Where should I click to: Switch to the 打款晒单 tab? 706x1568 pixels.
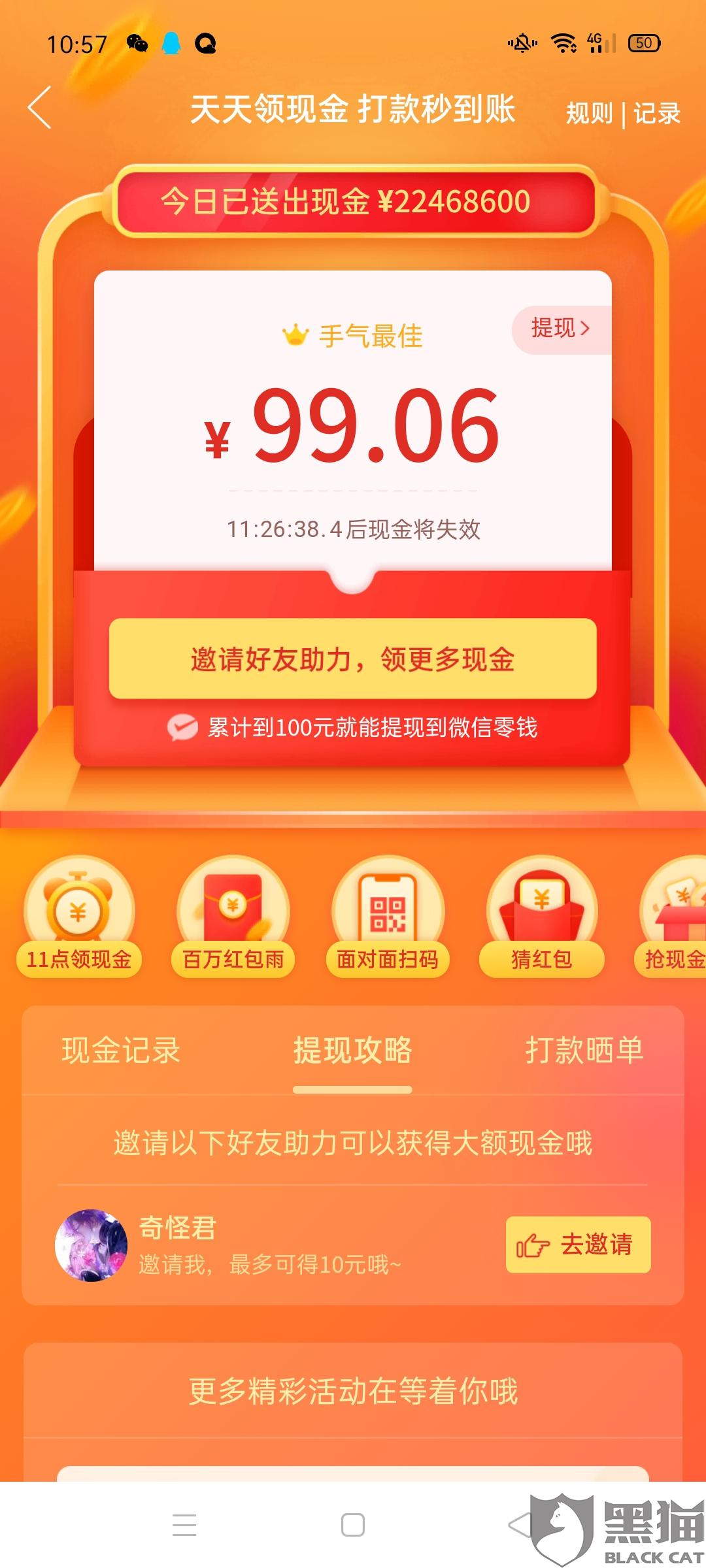click(584, 1051)
